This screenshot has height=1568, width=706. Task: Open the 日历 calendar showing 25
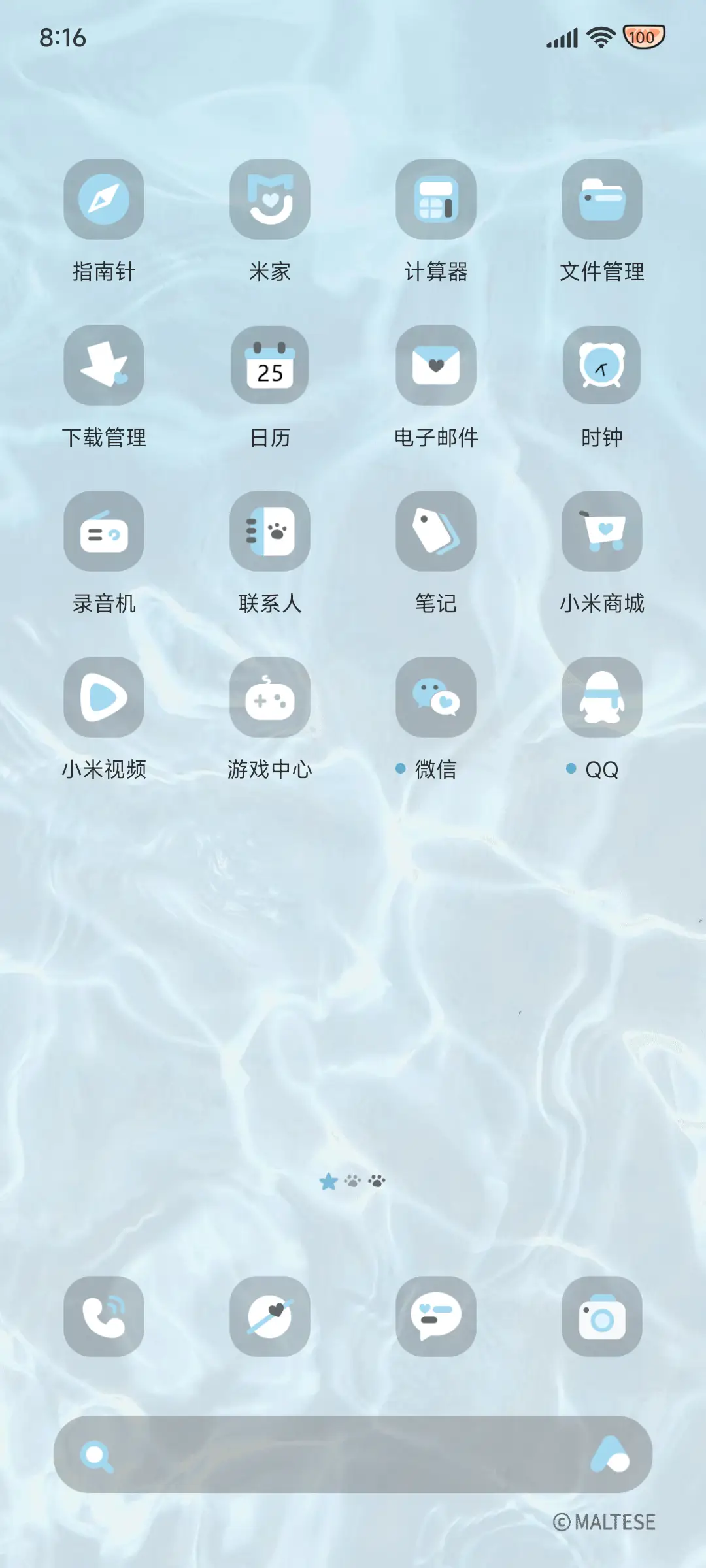coord(270,366)
